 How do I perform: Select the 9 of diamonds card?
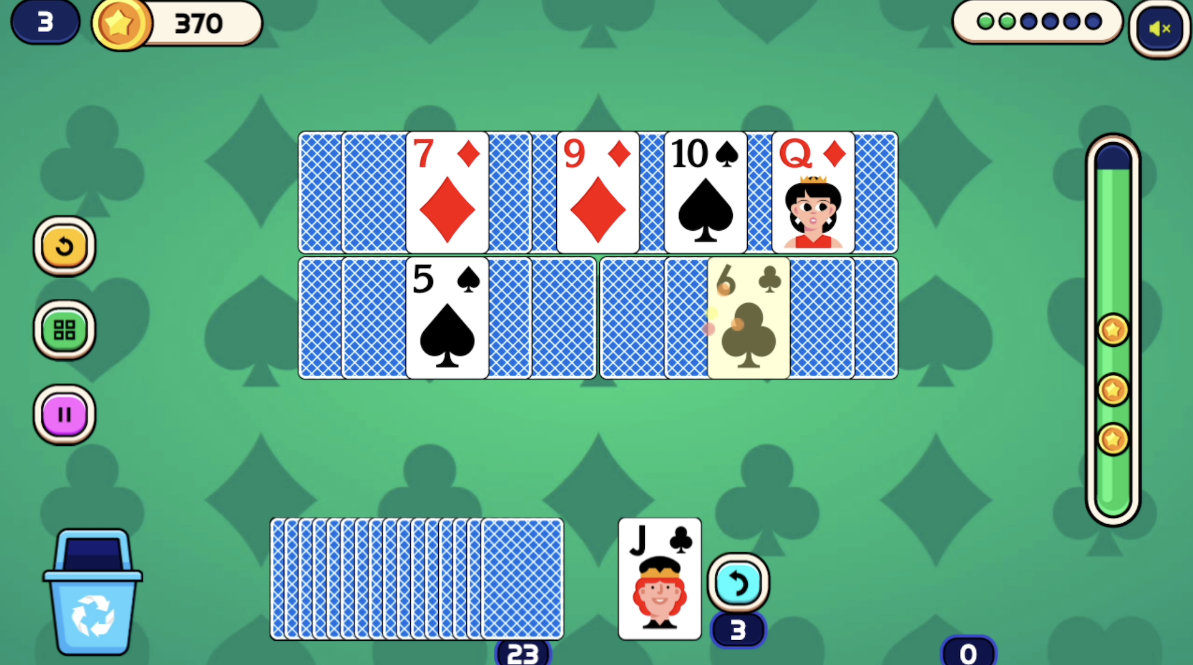tap(597, 192)
